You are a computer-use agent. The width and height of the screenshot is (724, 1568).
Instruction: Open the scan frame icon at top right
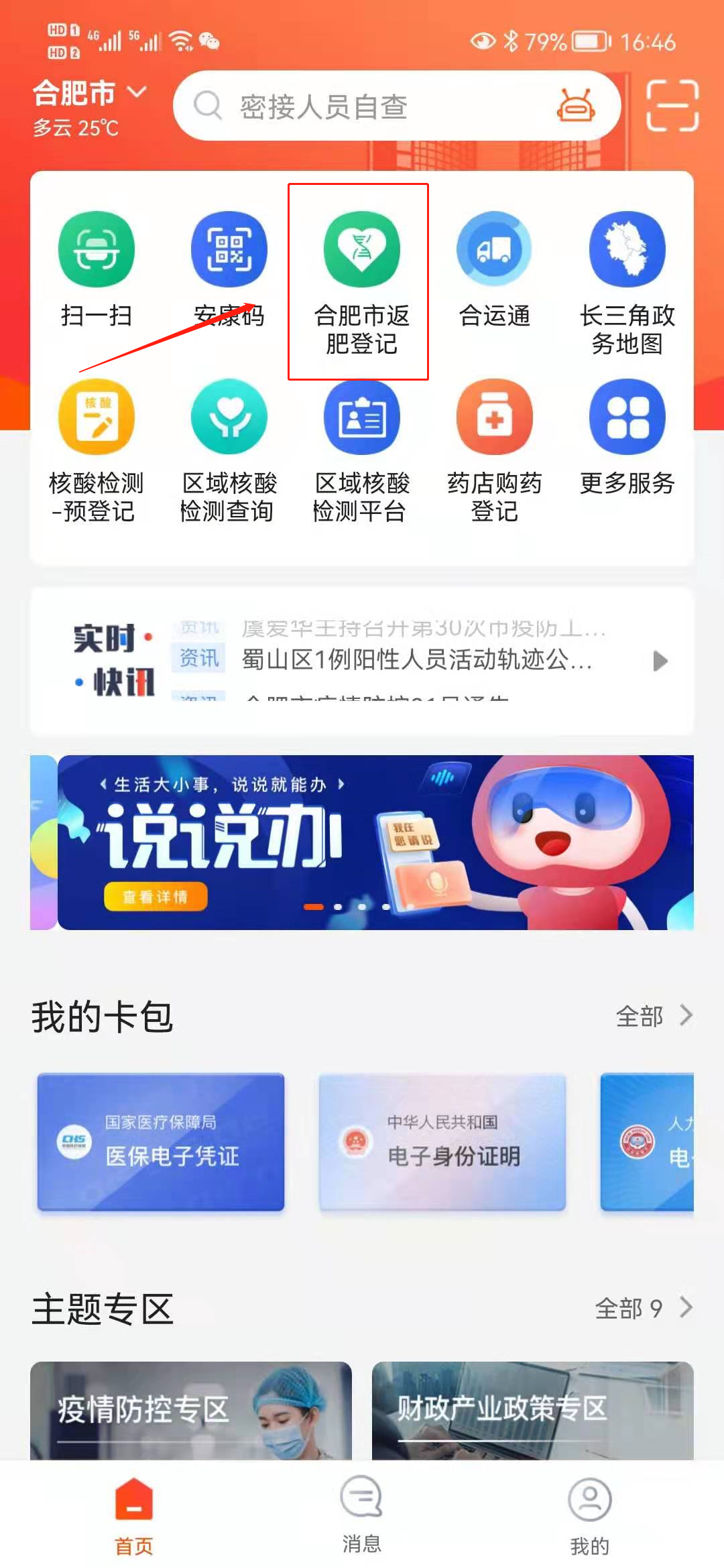(x=672, y=105)
